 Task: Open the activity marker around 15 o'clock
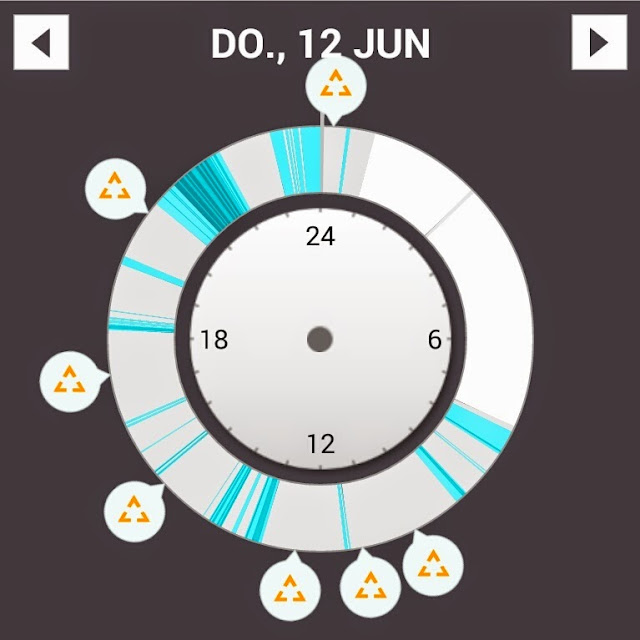(133, 511)
